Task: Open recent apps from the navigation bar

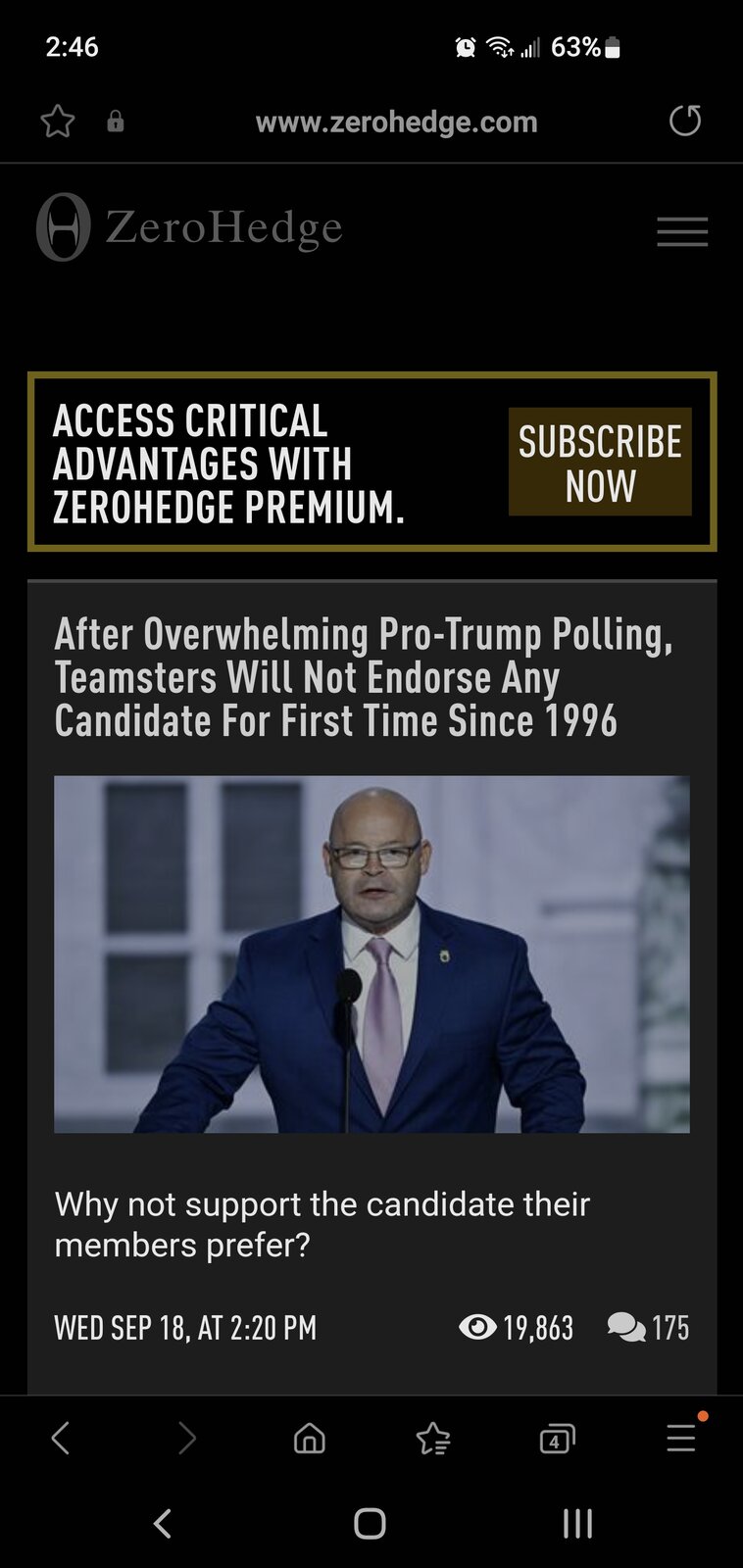Action: (577, 1523)
